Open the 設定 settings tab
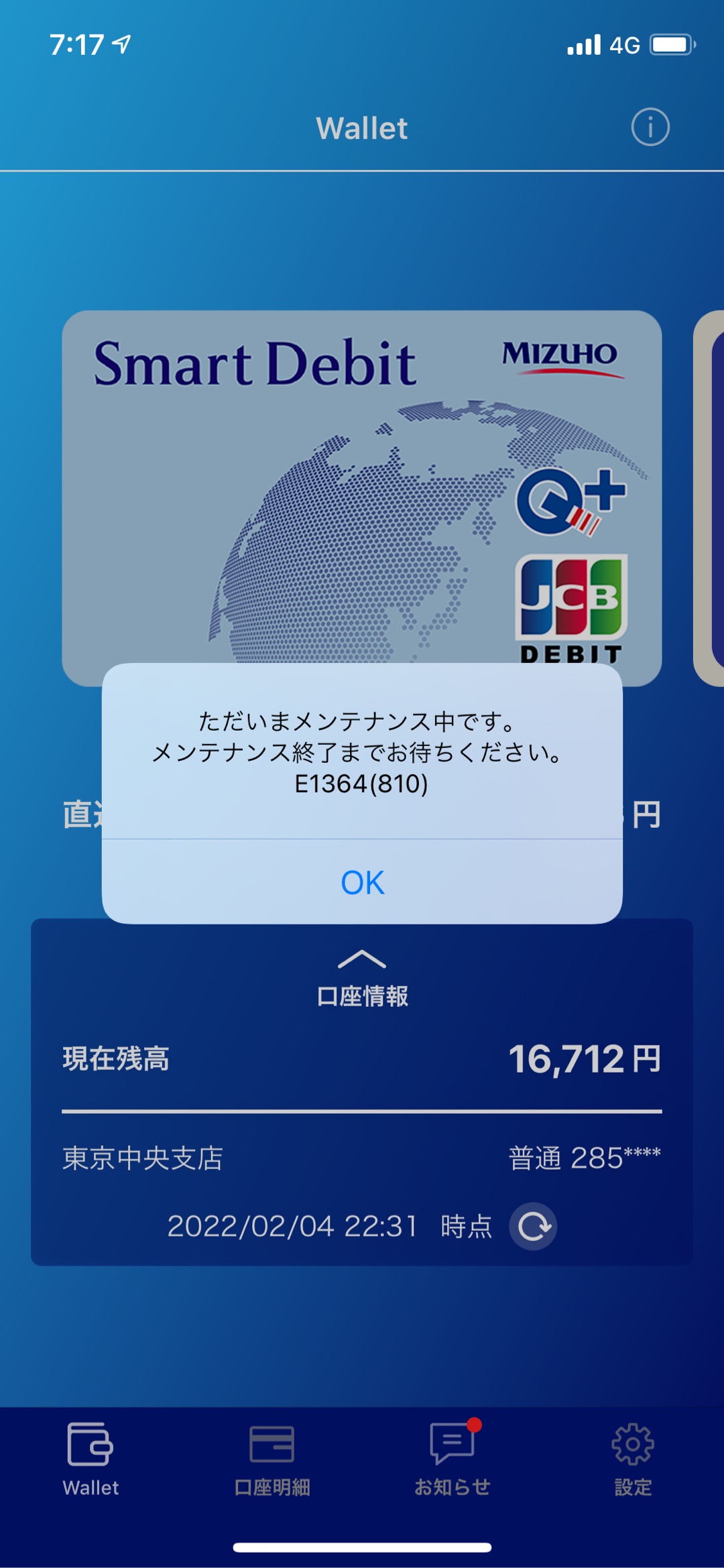Image resolution: width=724 pixels, height=1568 pixels. coord(633,1459)
